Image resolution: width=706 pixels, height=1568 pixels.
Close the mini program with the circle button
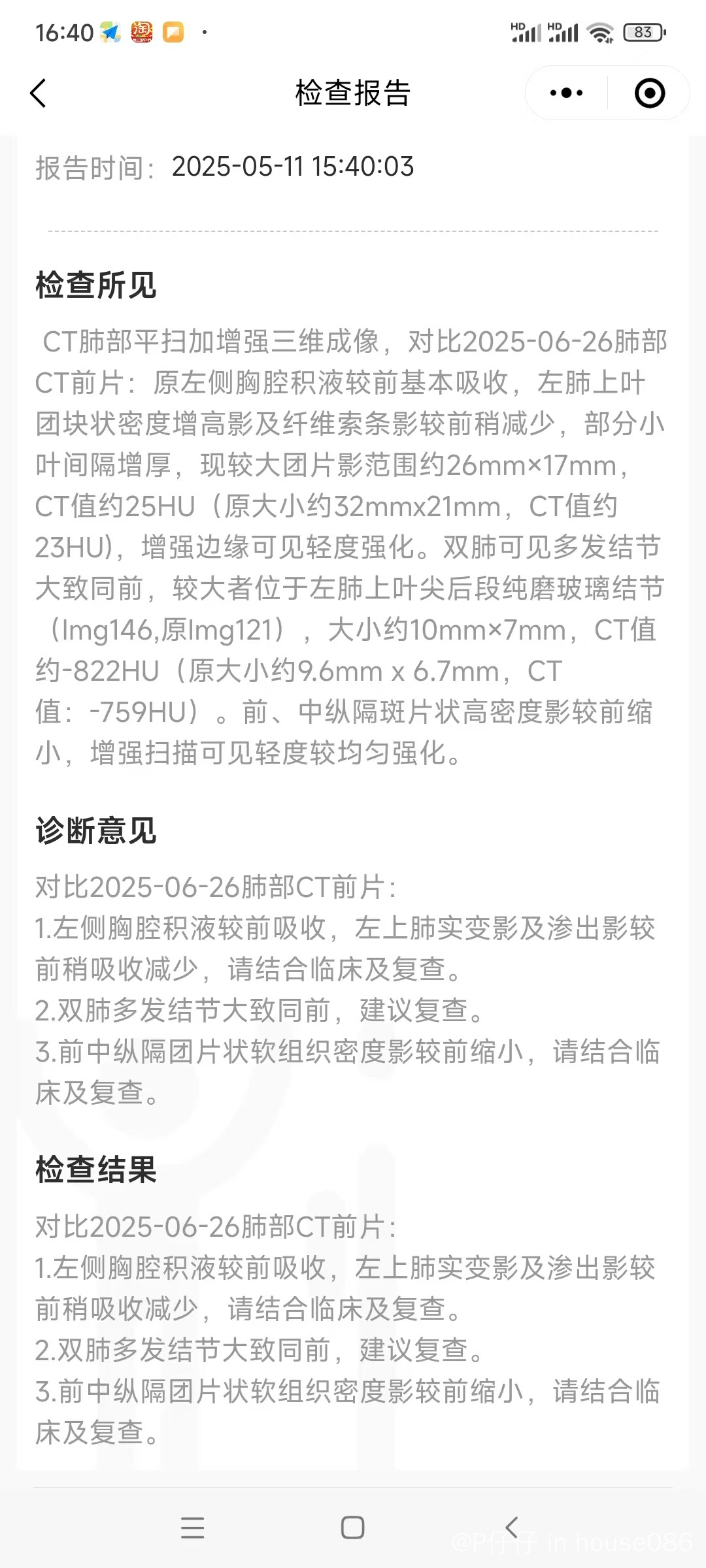click(650, 93)
